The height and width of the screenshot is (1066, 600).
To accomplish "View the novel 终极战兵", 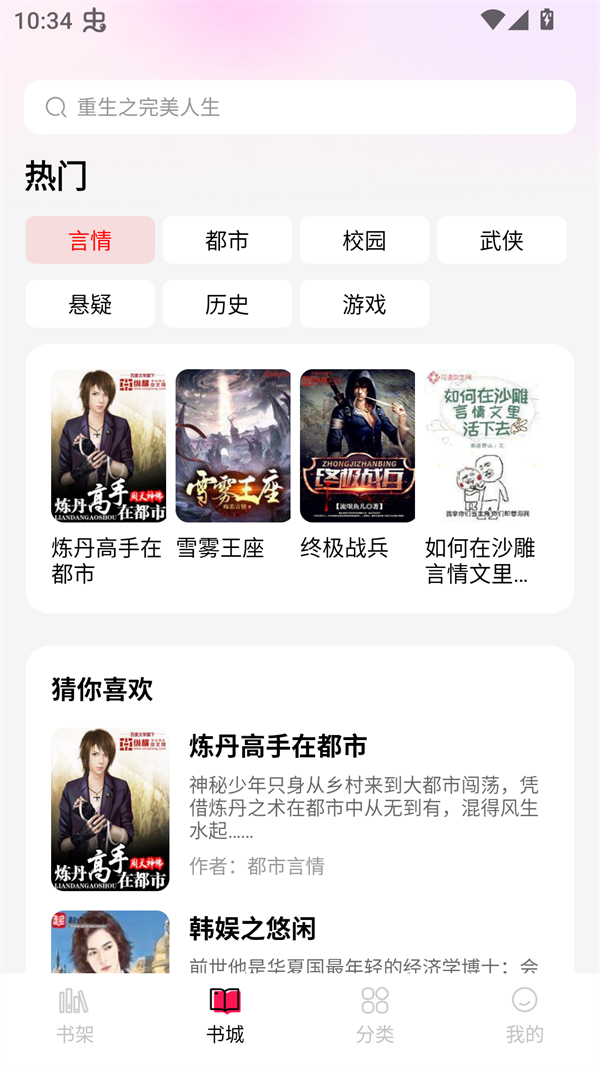I will coord(357,446).
